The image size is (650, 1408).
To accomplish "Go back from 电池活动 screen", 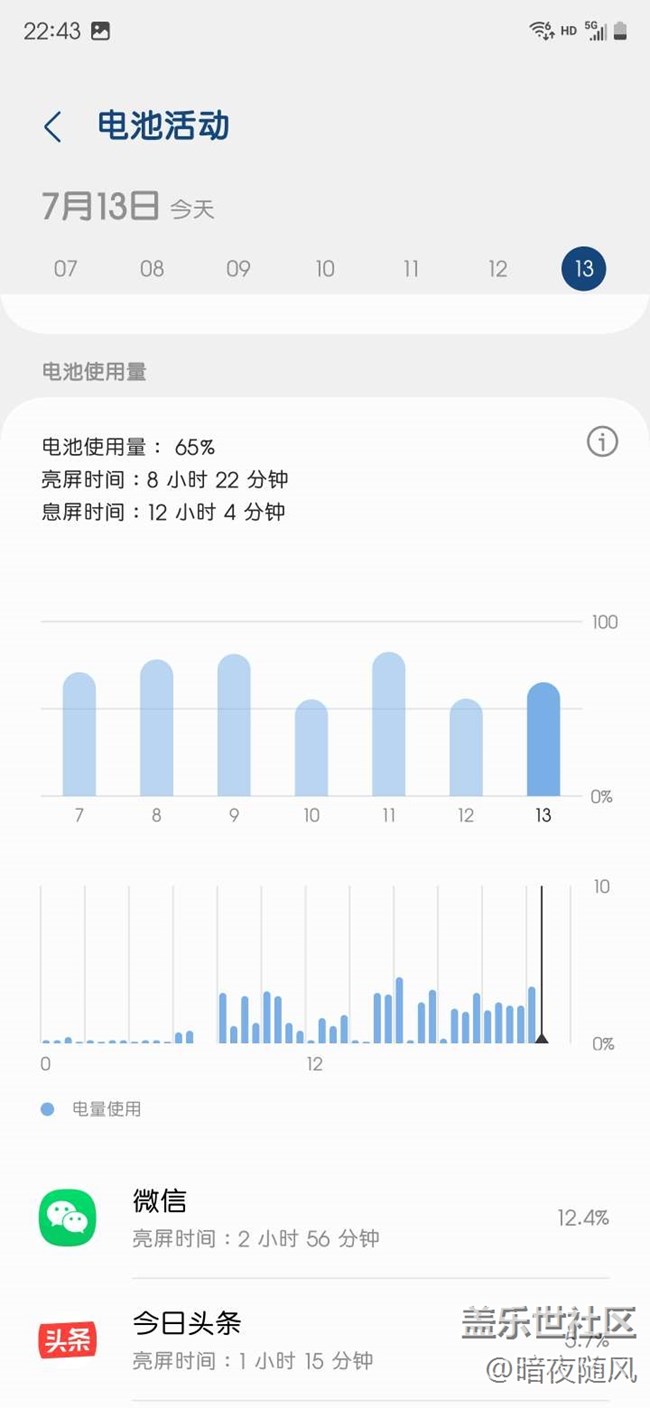I will [53, 127].
